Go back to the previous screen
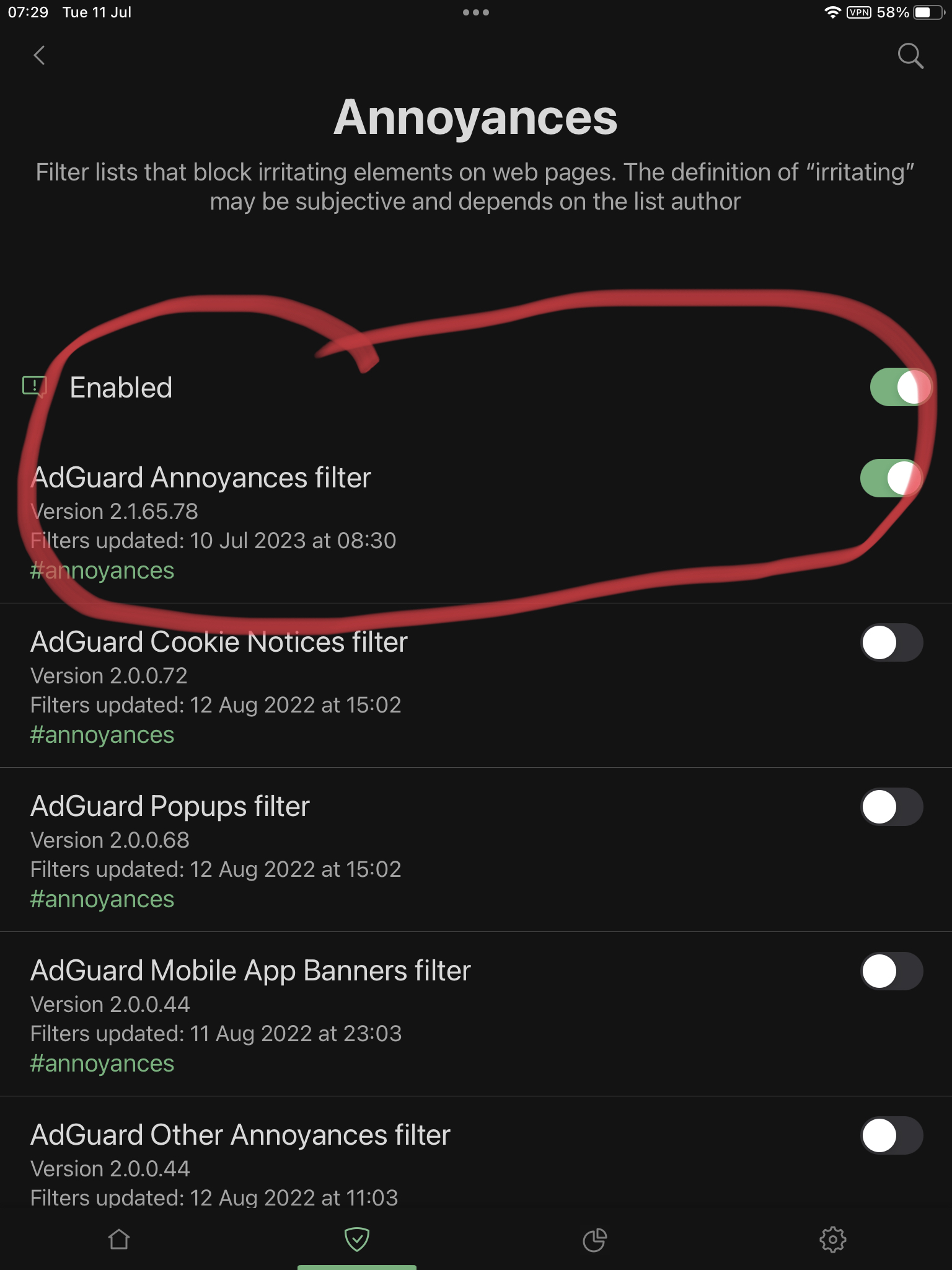The width and height of the screenshot is (952, 1270). coord(39,56)
